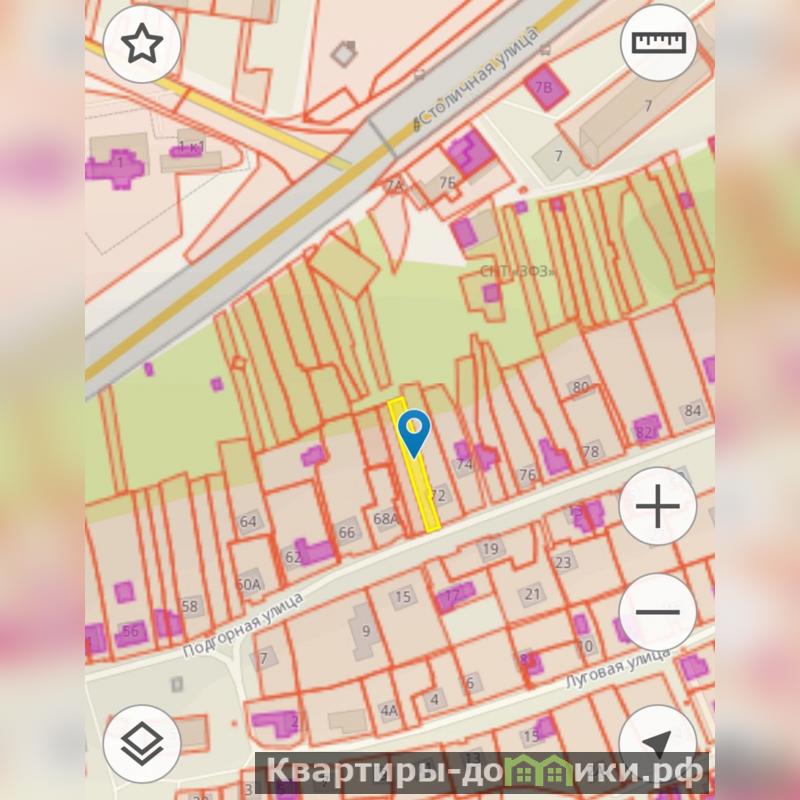Activate the ruler measurement tool
The height and width of the screenshot is (800, 800).
657,43
